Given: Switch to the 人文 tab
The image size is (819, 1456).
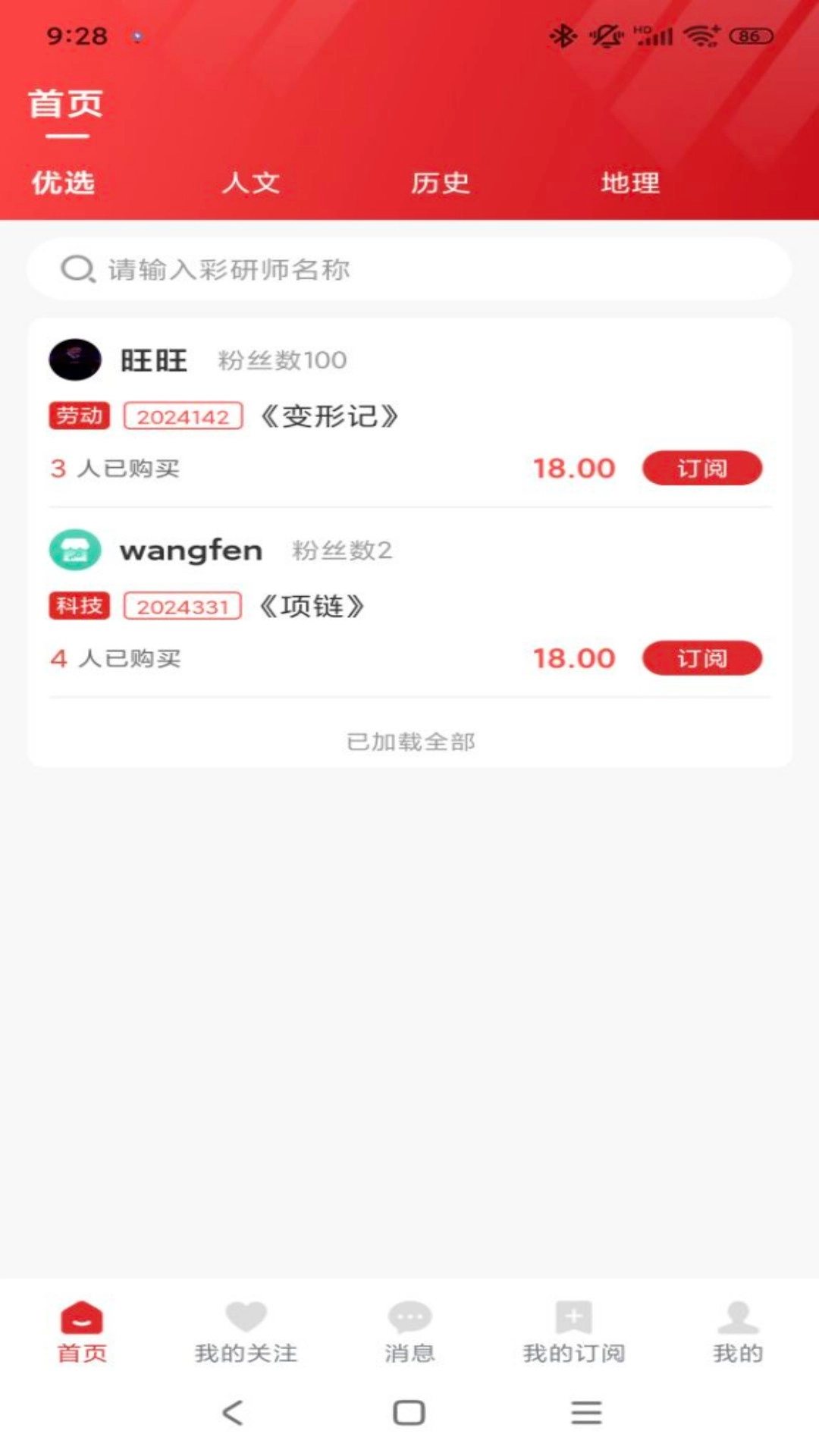Looking at the screenshot, I should (250, 183).
